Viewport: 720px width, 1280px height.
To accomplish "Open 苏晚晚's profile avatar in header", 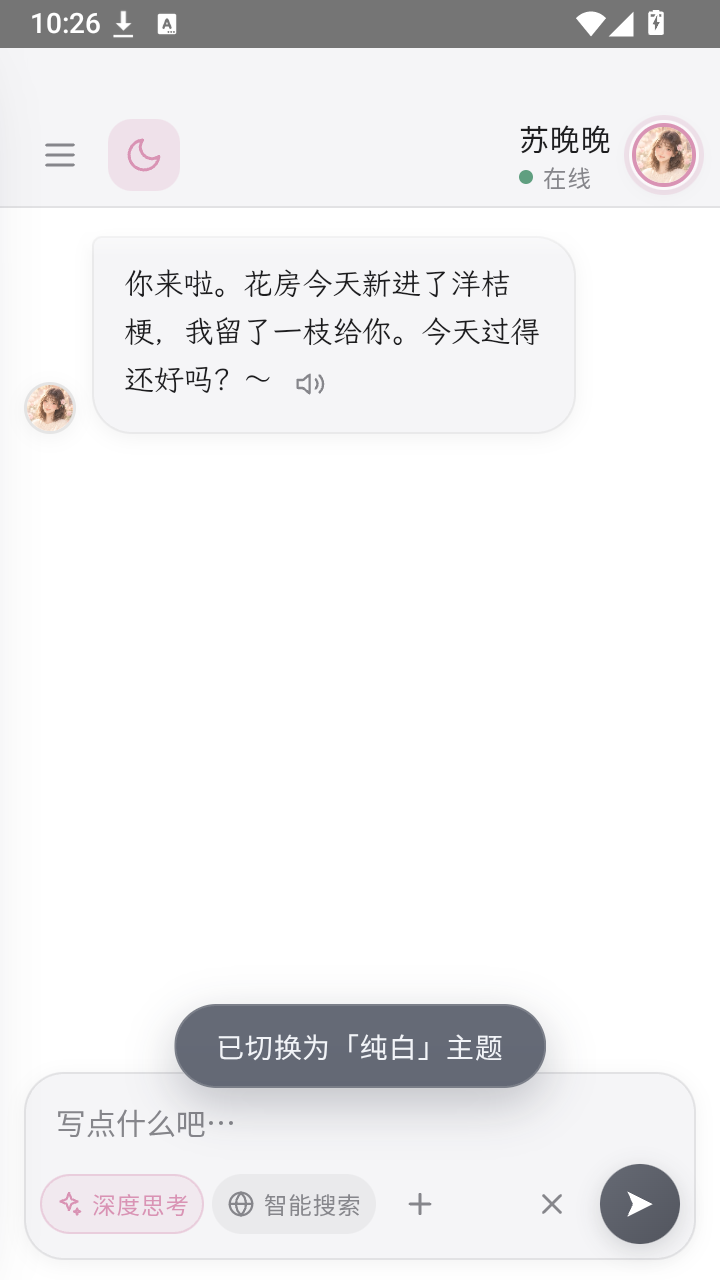I will pos(664,155).
